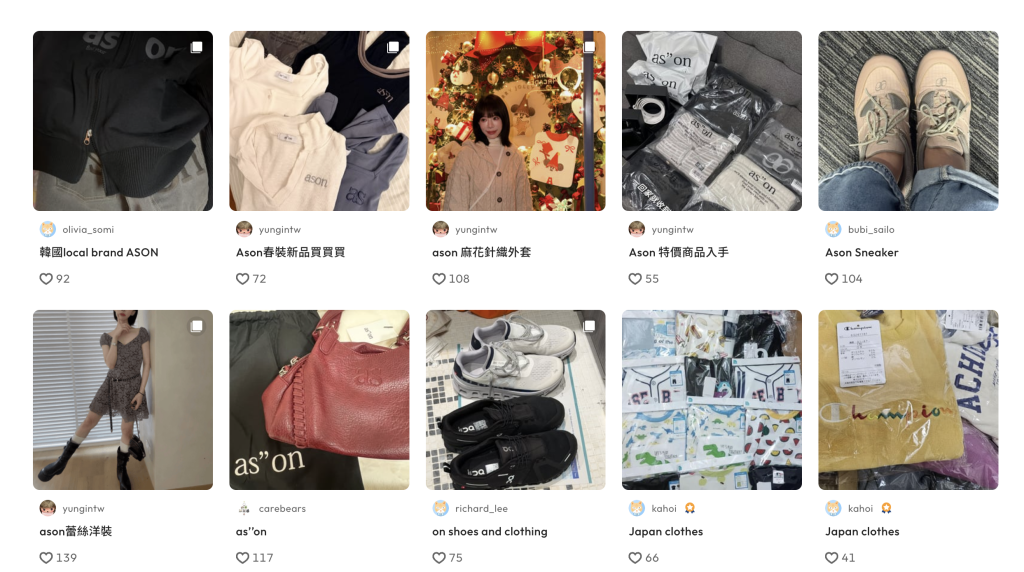Visit olivia_somi's profile
This screenshot has height=572, width=1024.
tap(87, 230)
